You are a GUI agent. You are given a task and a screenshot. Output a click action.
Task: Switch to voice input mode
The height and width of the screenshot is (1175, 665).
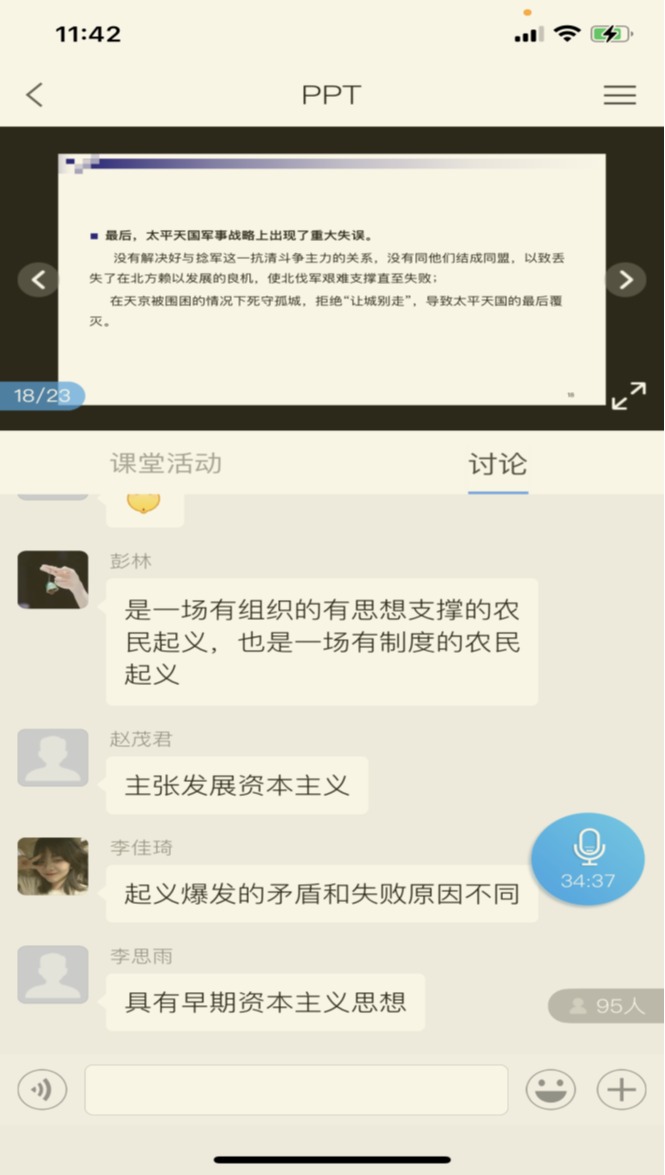pyautogui.click(x=42, y=1089)
